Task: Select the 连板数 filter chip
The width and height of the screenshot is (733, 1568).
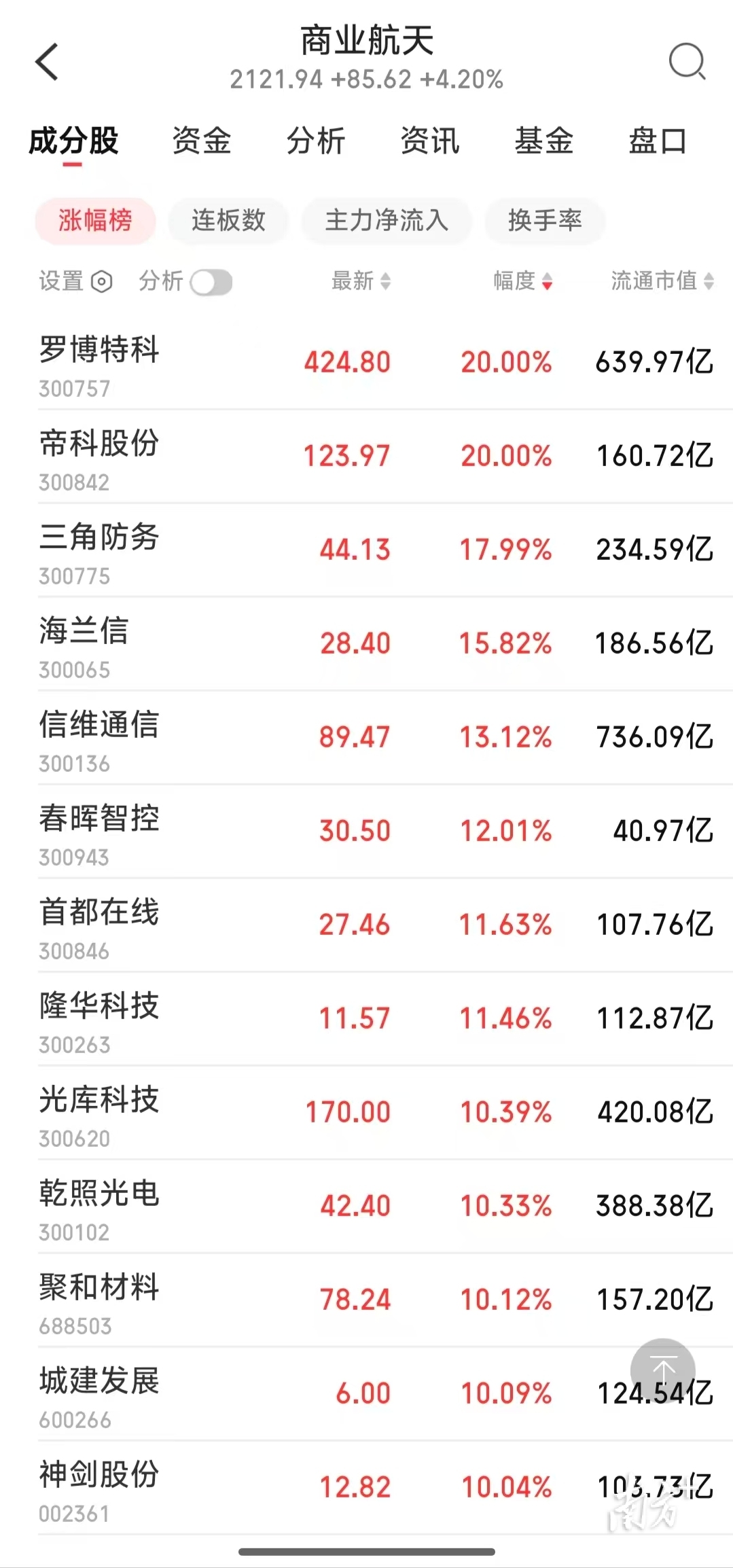Action: (x=228, y=221)
